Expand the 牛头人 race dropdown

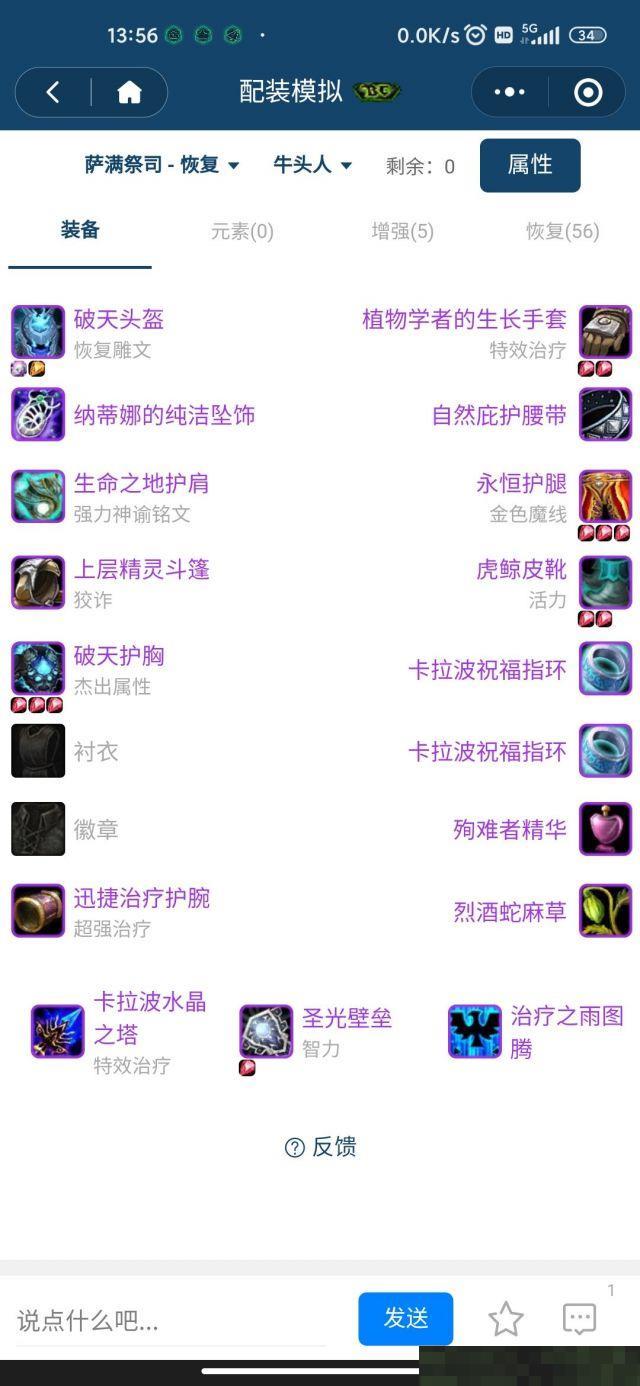click(x=312, y=165)
